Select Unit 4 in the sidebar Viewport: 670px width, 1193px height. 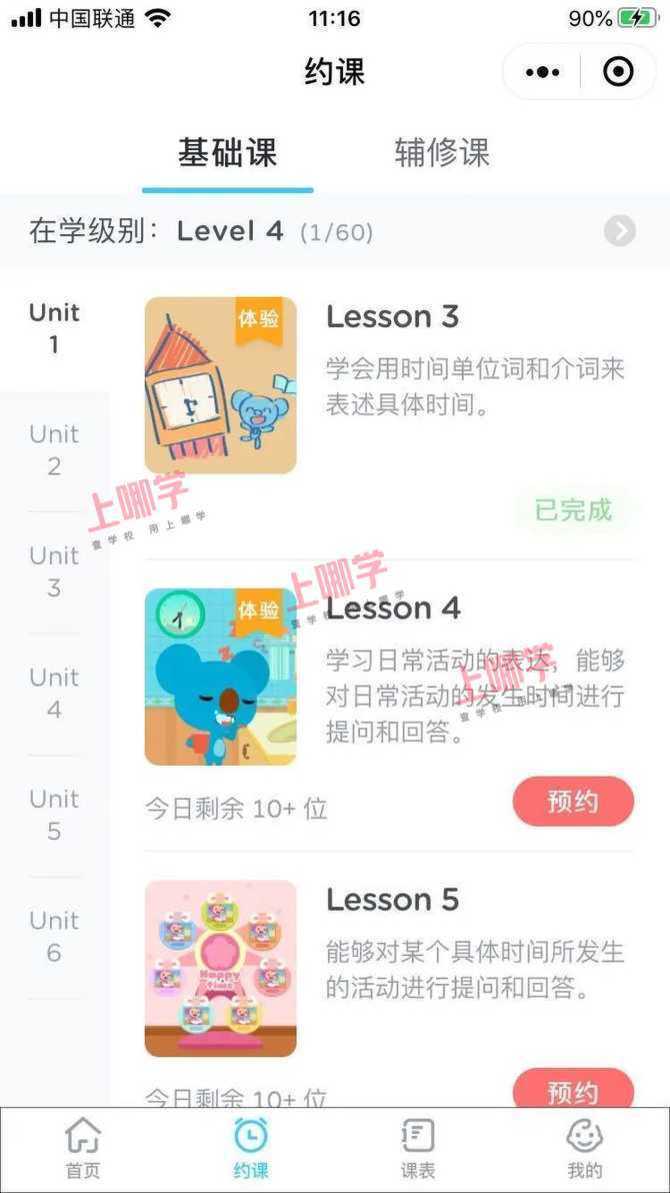coord(54,693)
